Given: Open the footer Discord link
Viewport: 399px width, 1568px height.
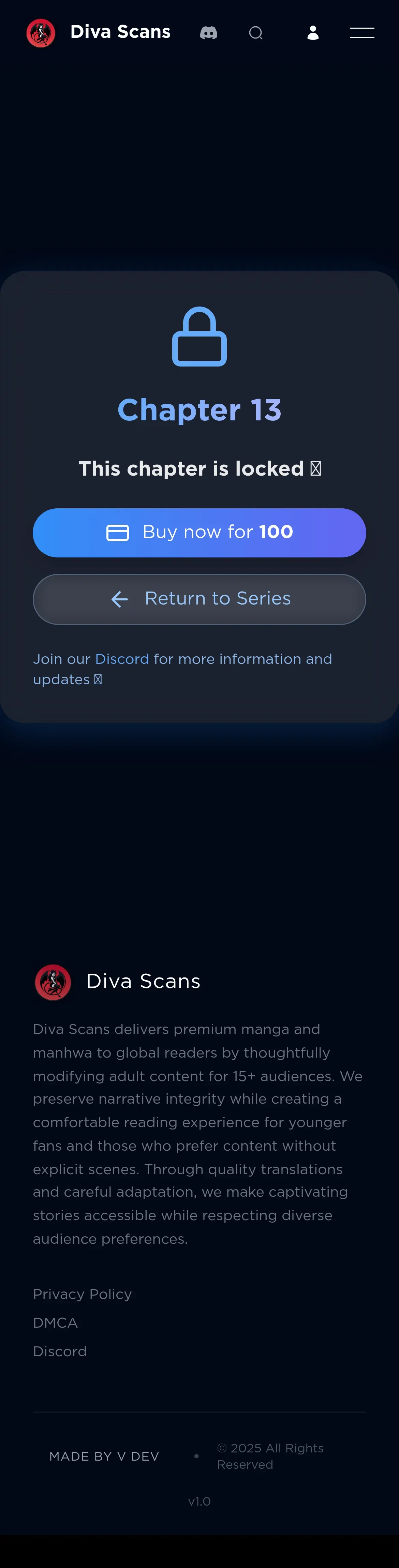Looking at the screenshot, I should point(60,1351).
